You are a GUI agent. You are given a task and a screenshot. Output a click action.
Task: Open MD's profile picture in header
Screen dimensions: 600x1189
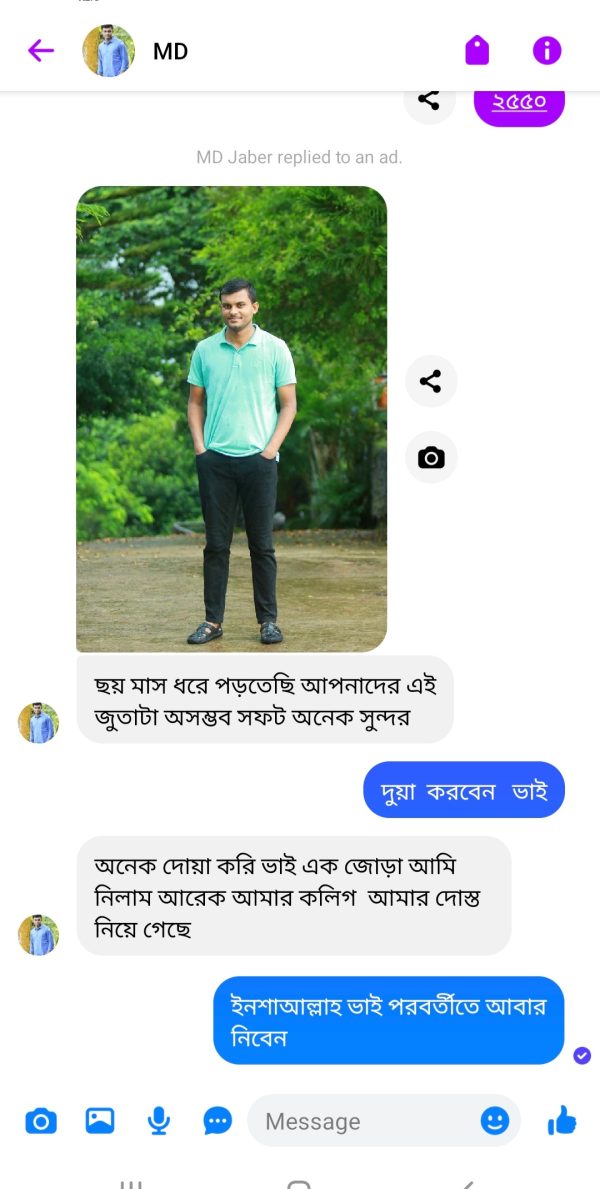click(108, 51)
